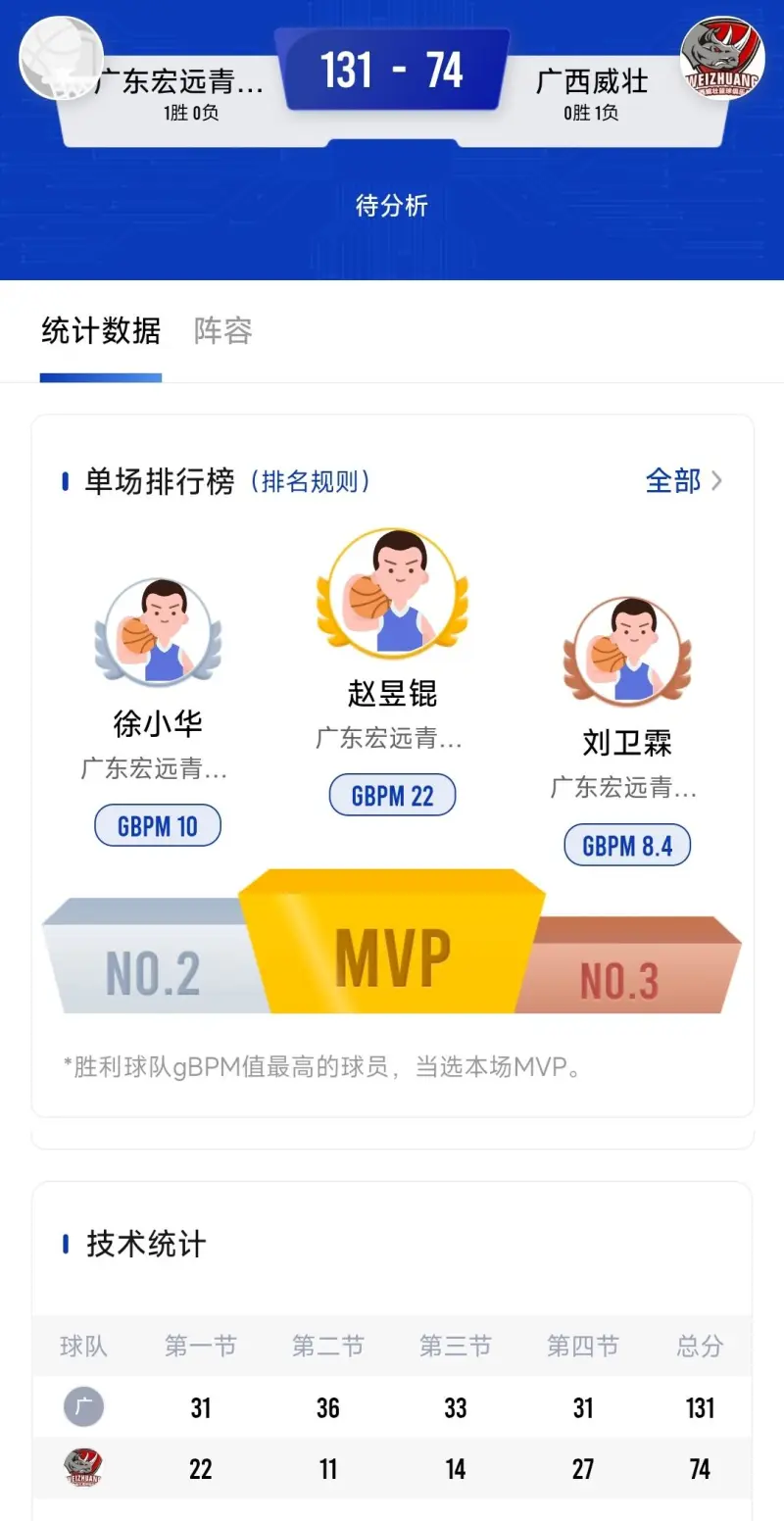The image size is (784, 1521).
Task: Open 全部 single-game rankings
Action: 683,481
